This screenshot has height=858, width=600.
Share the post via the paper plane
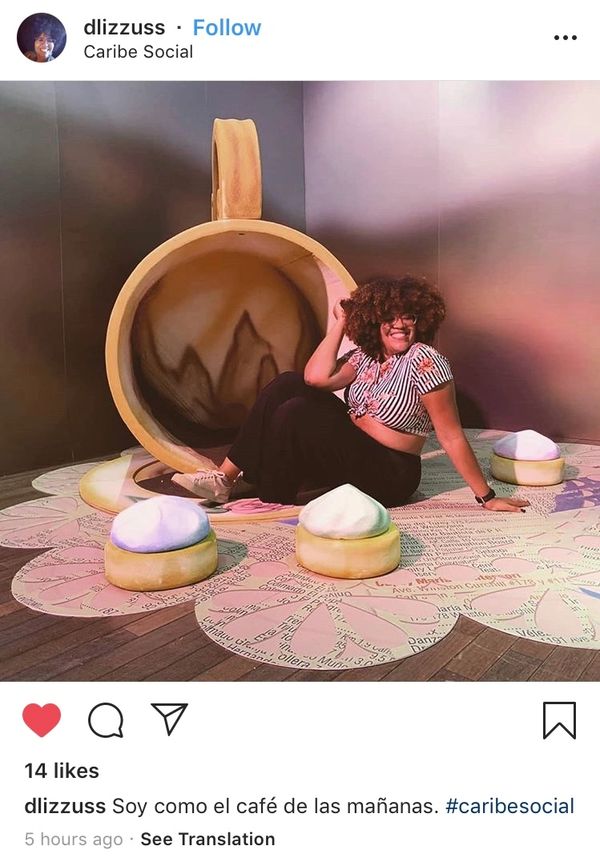click(x=169, y=718)
